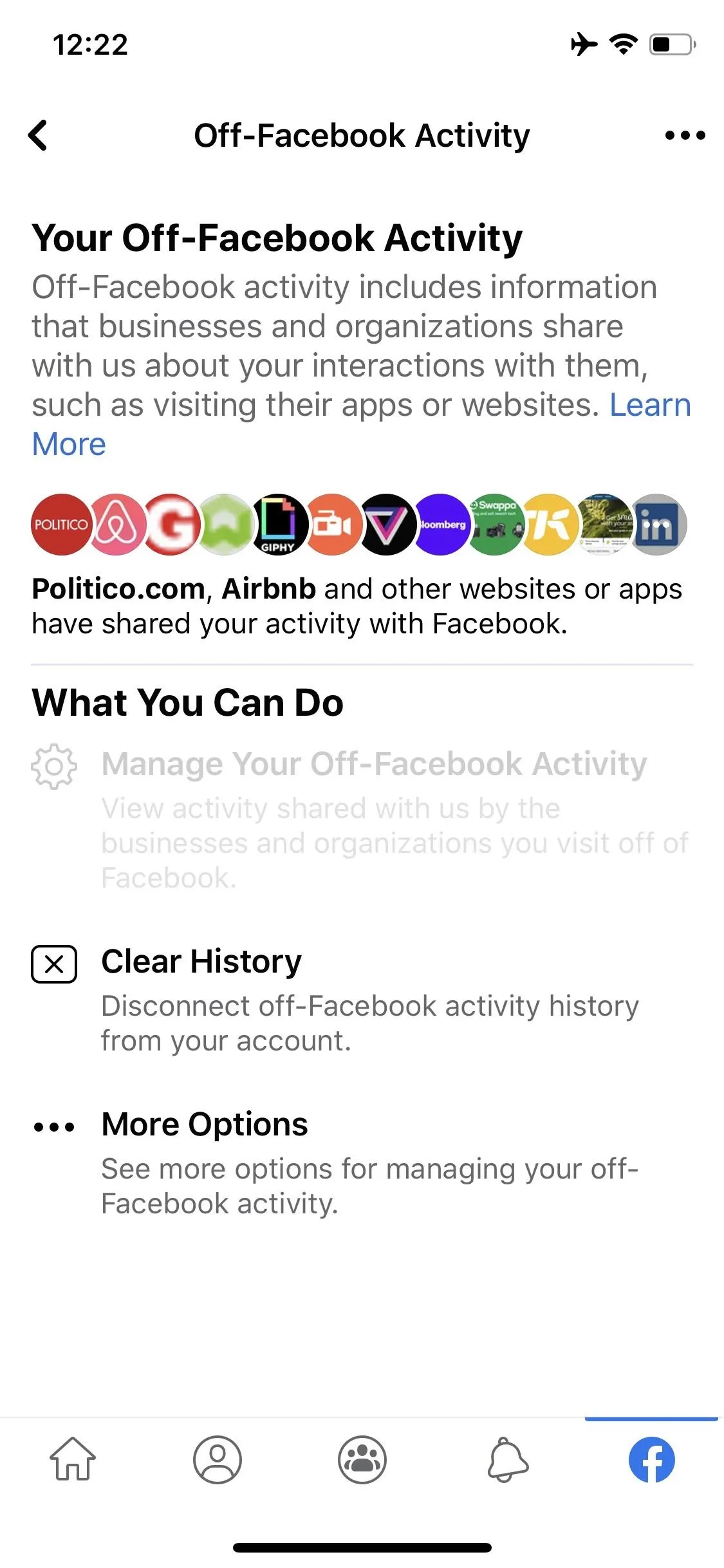
Task: Go back using the back arrow
Action: pos(38,135)
